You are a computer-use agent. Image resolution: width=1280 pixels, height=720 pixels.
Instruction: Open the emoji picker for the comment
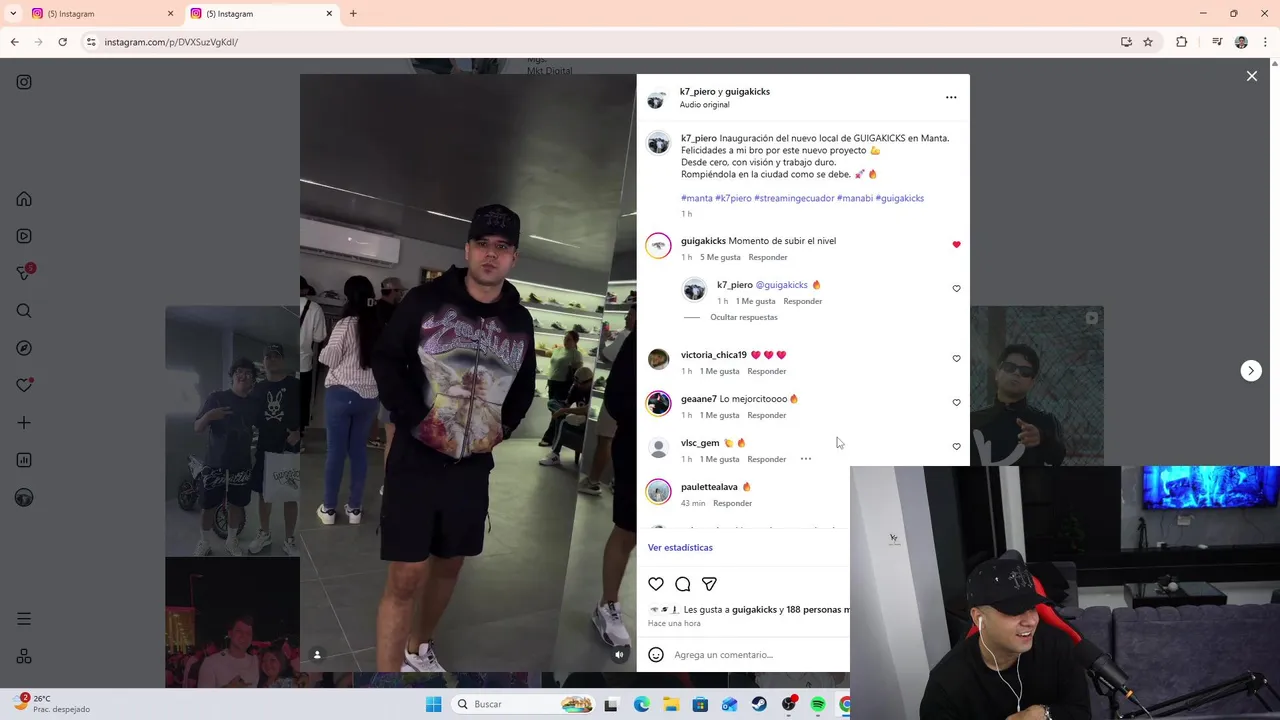[x=656, y=655]
